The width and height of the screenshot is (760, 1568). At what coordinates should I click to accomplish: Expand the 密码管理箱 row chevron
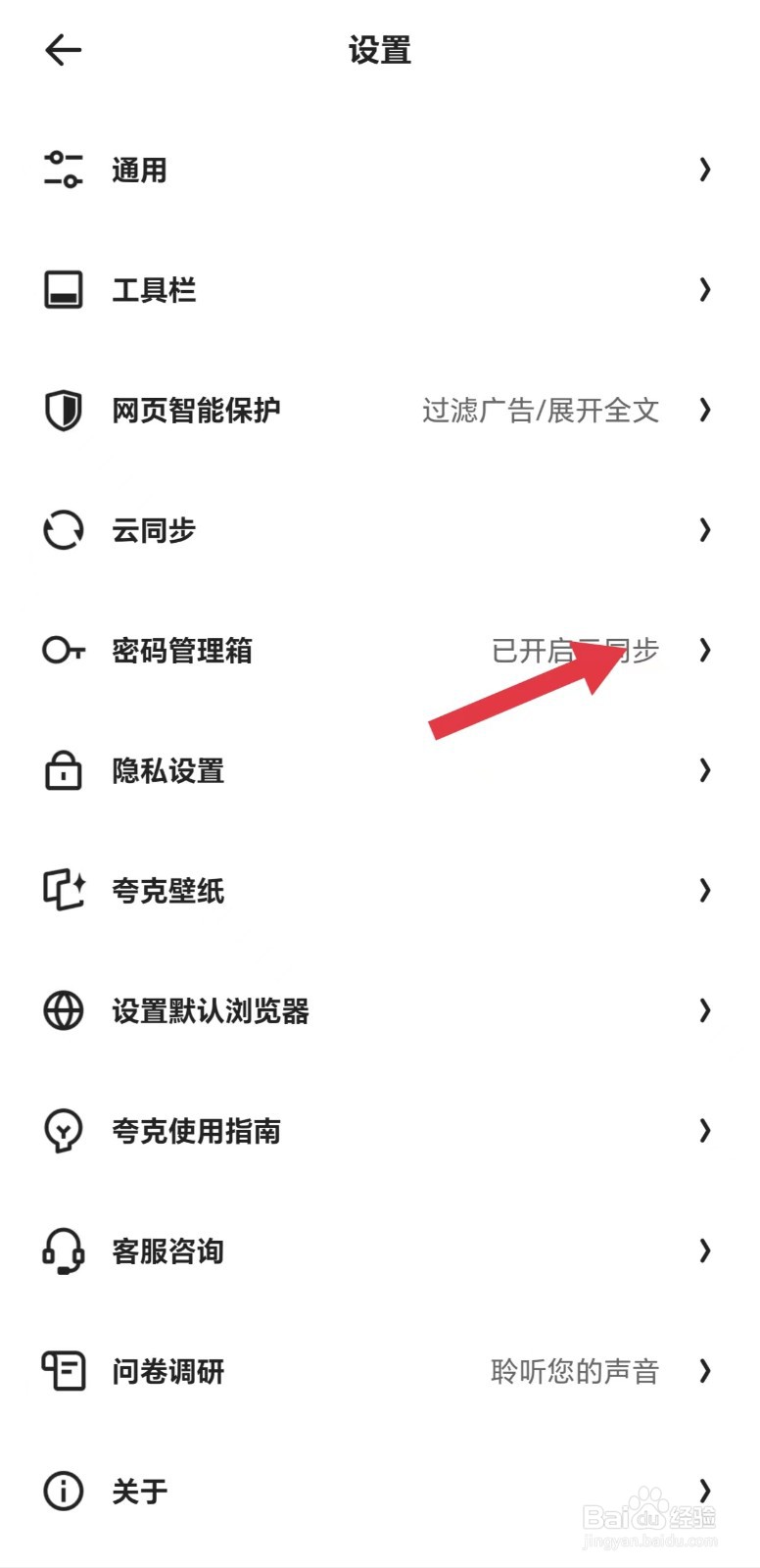[705, 650]
